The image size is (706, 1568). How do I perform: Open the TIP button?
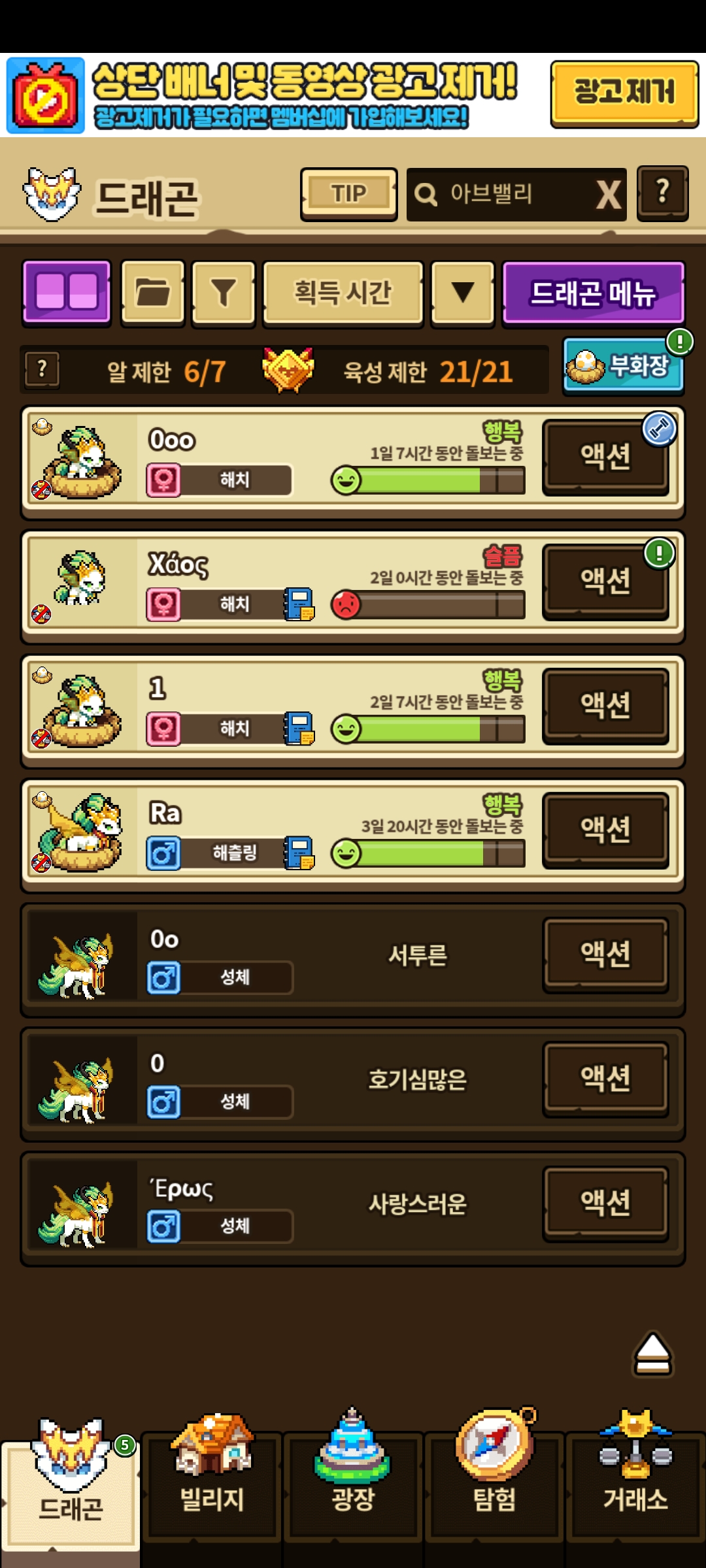pyautogui.click(x=348, y=194)
